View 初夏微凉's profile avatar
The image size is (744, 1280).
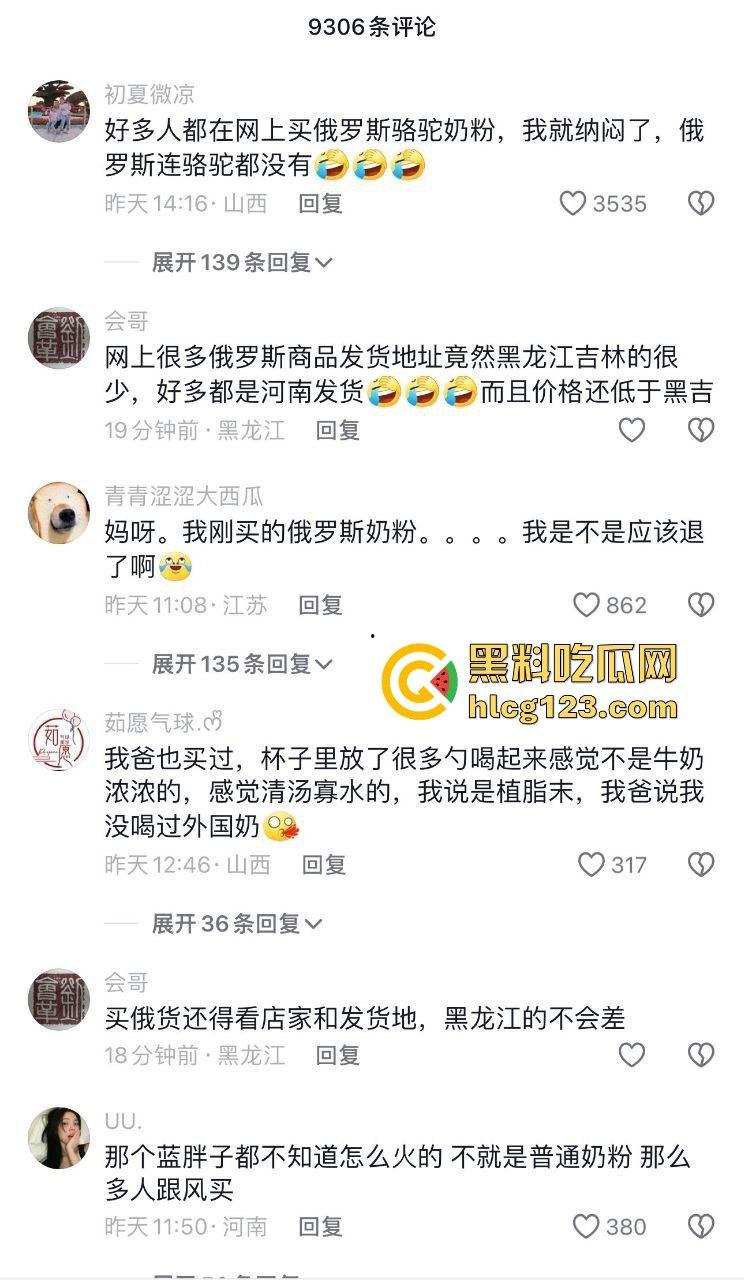click(59, 112)
